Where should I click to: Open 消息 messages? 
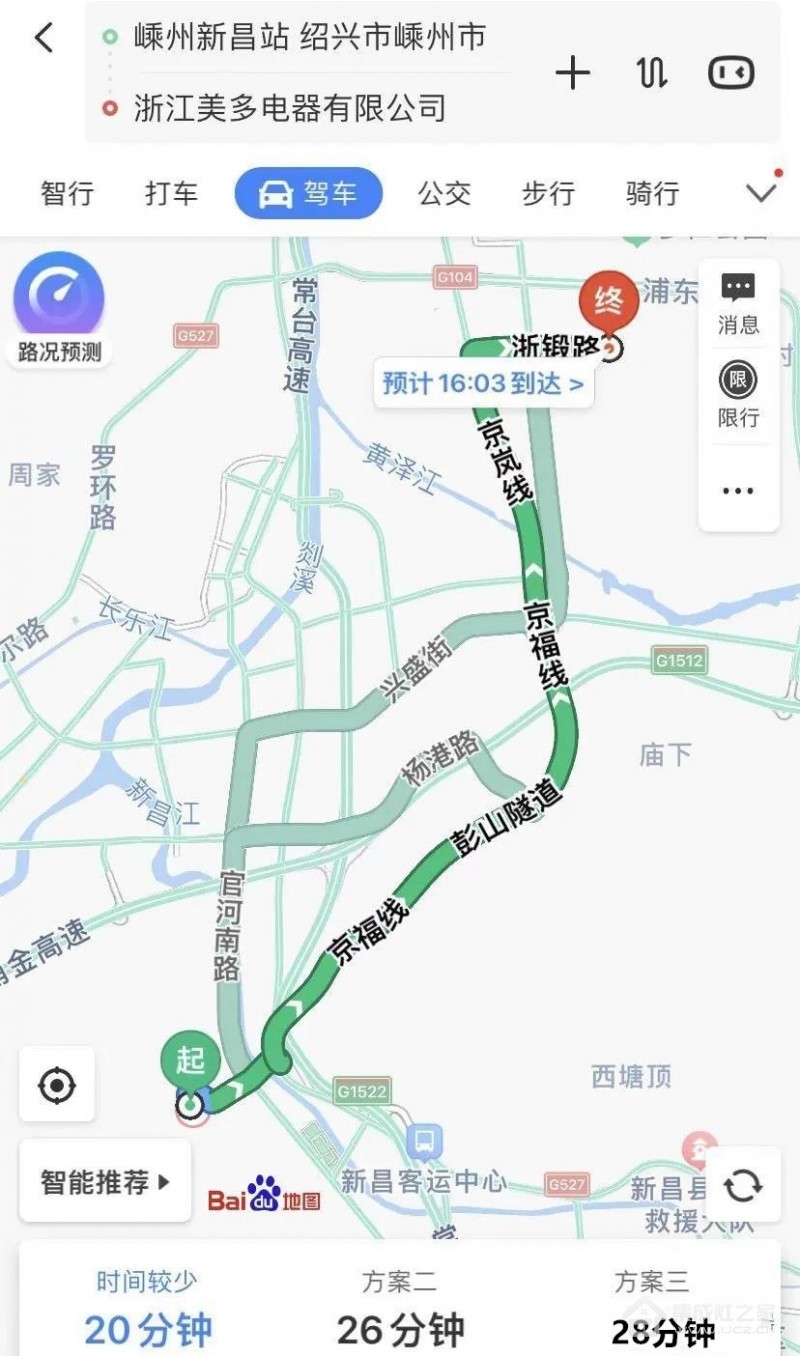pos(738,305)
